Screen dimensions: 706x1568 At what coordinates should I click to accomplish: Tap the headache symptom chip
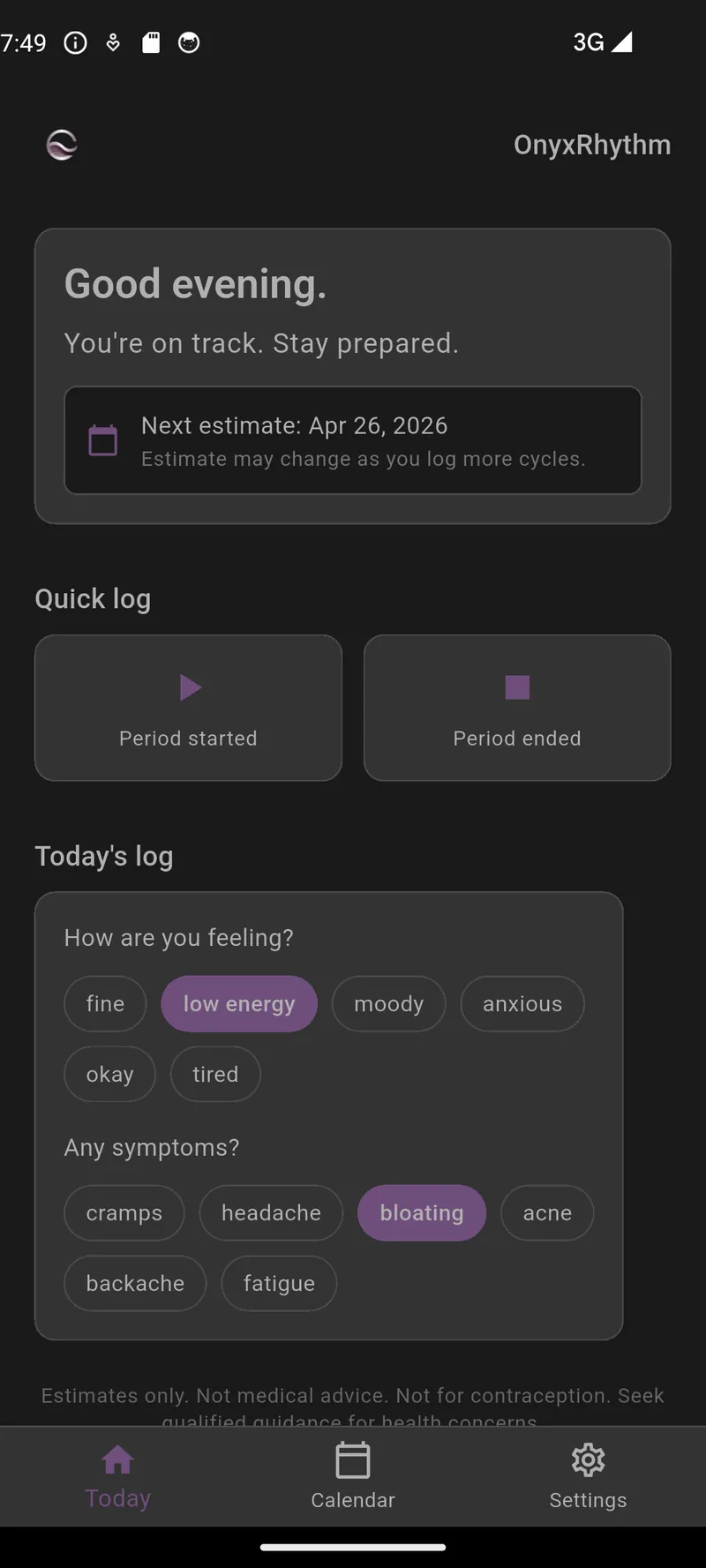tap(272, 1213)
